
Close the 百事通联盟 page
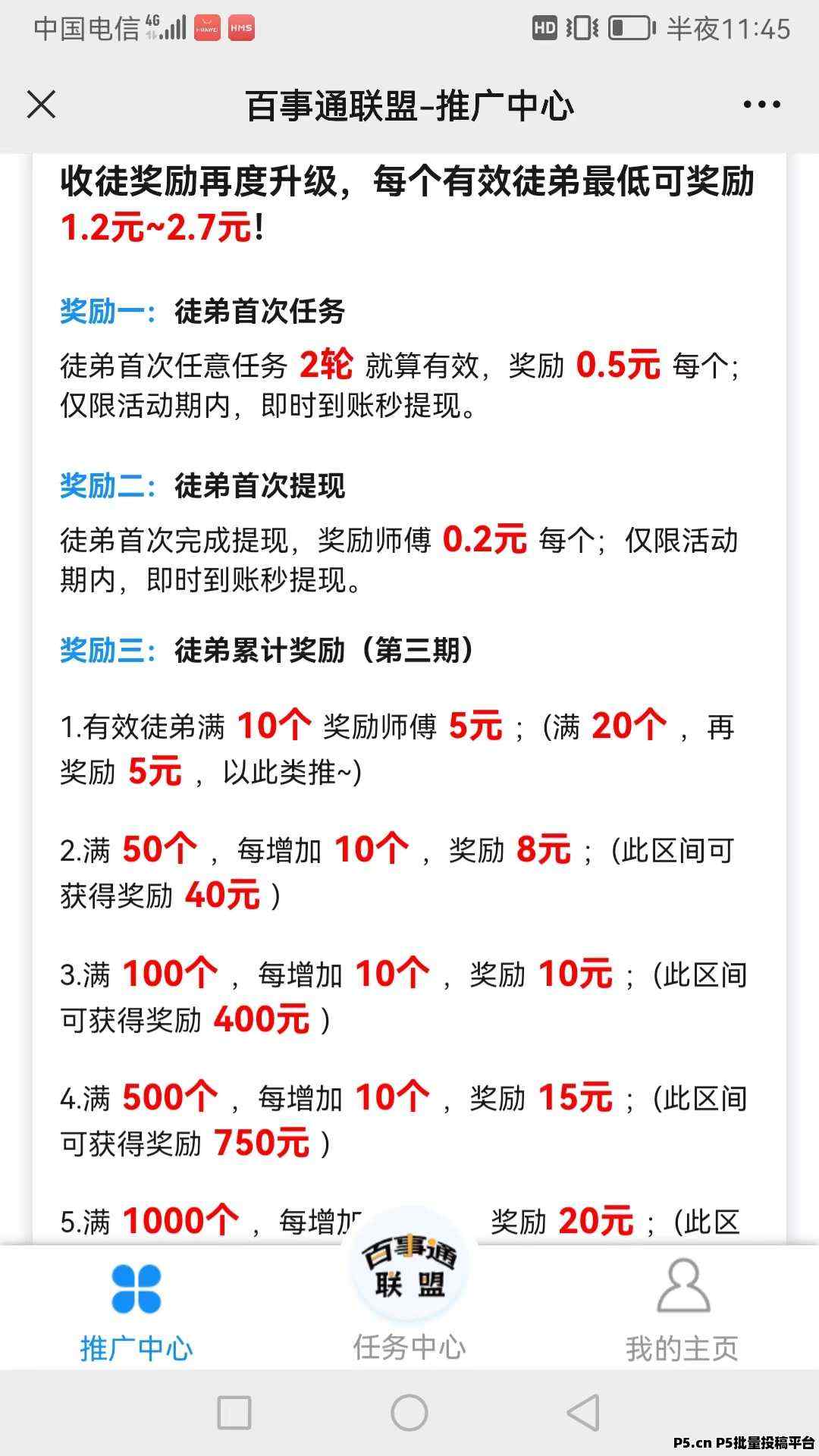pyautogui.click(x=42, y=105)
